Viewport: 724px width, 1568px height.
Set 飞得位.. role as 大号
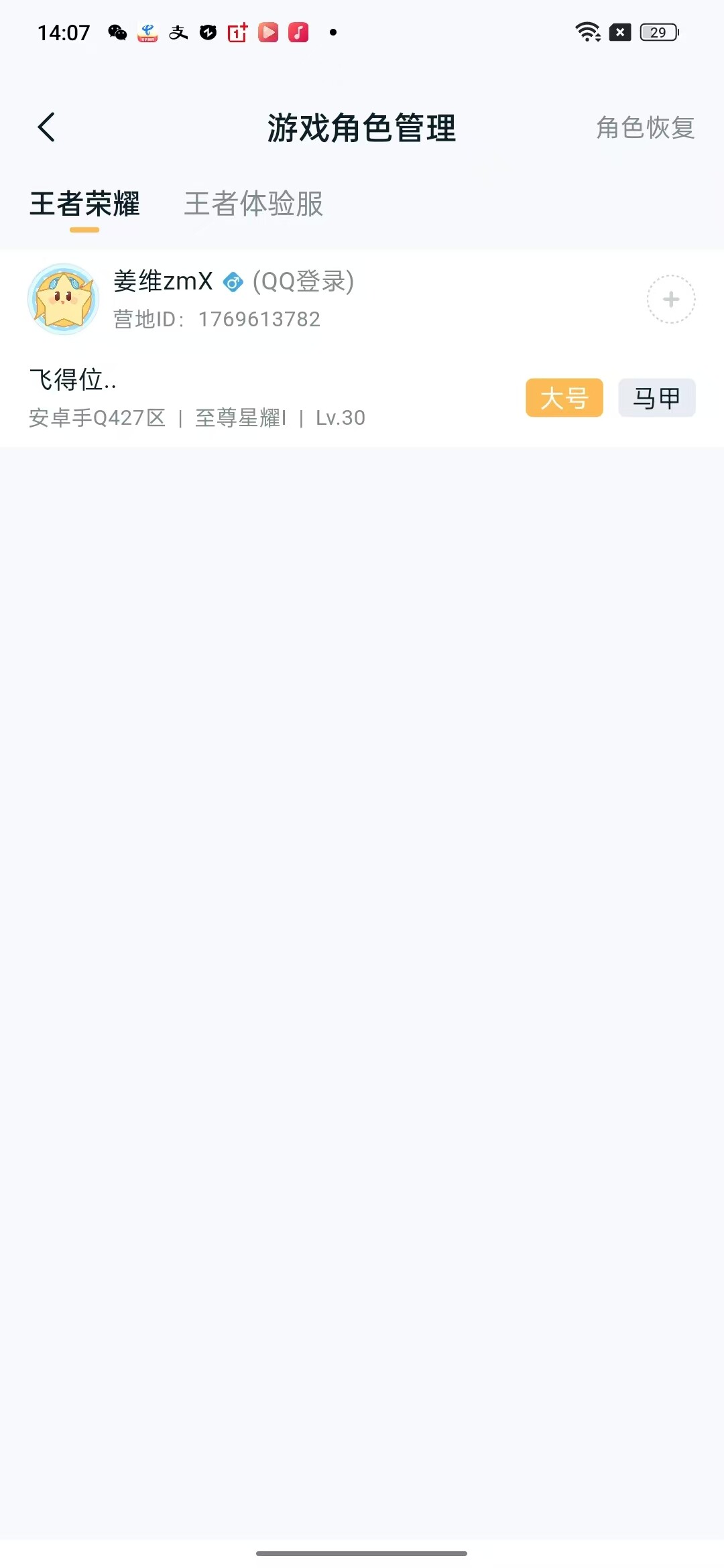564,398
